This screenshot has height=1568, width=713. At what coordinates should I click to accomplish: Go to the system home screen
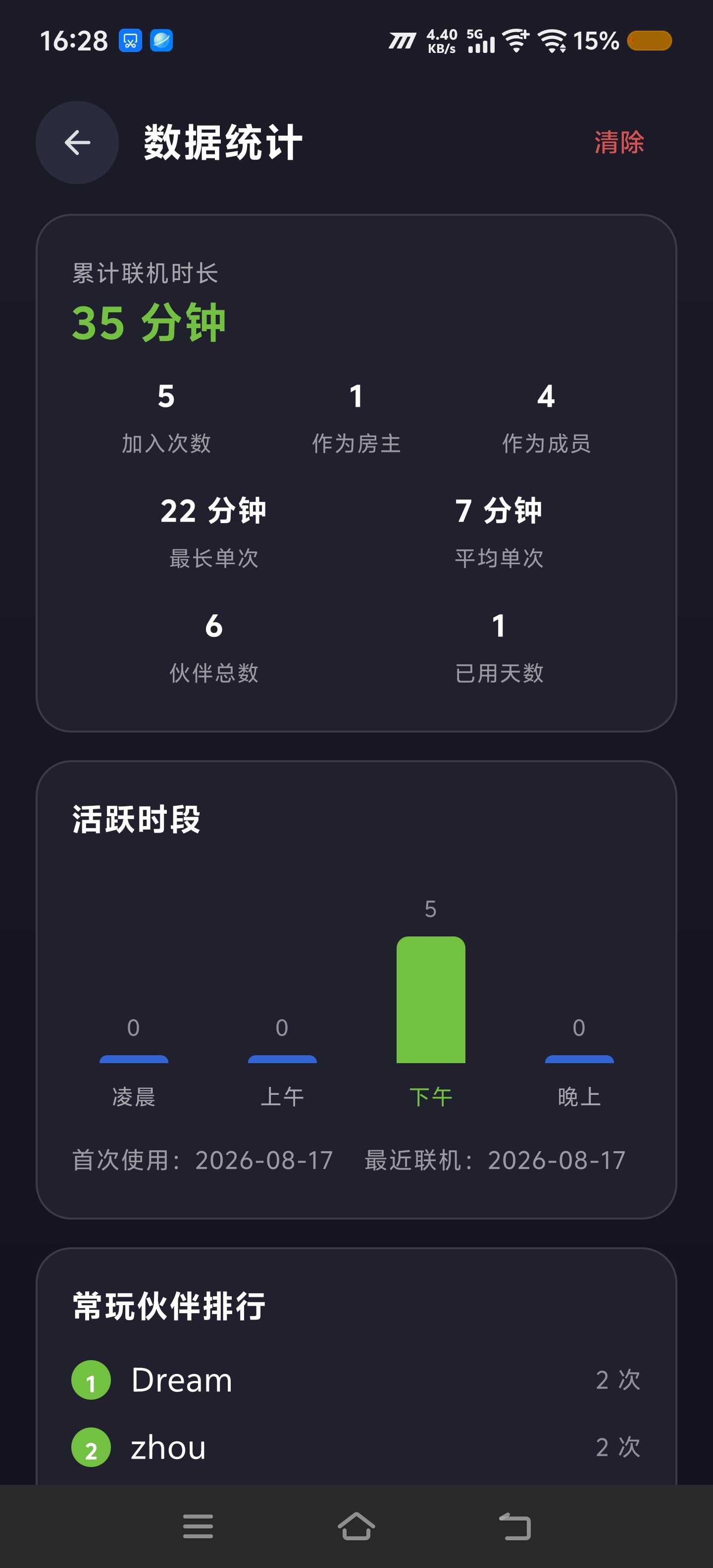pos(356,1526)
